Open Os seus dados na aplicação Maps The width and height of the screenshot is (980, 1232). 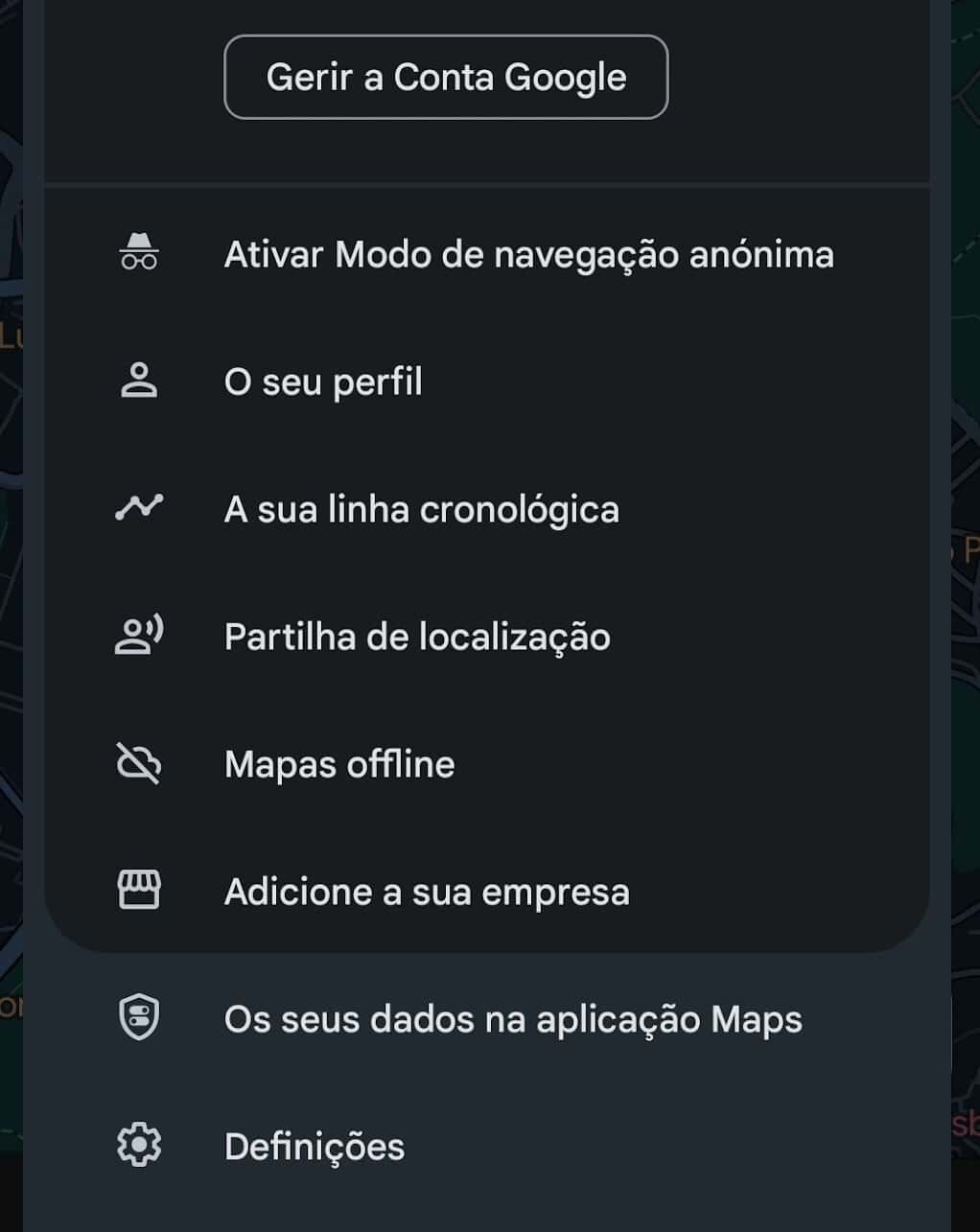click(x=513, y=1019)
